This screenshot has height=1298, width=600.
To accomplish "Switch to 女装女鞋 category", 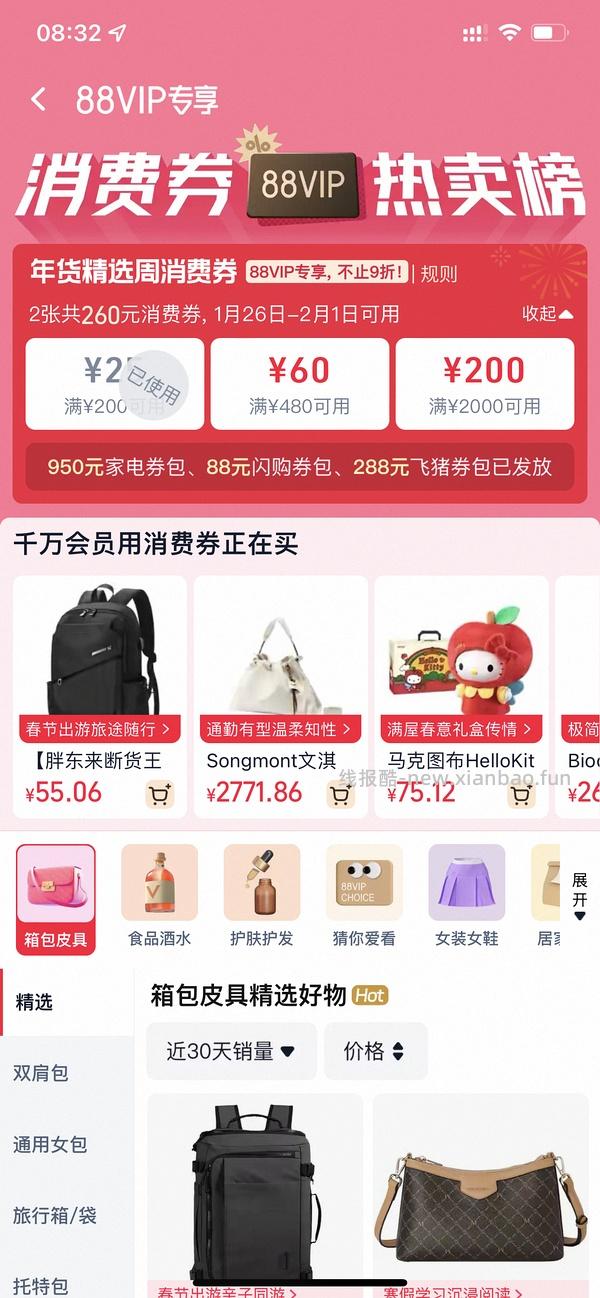I will point(466,897).
